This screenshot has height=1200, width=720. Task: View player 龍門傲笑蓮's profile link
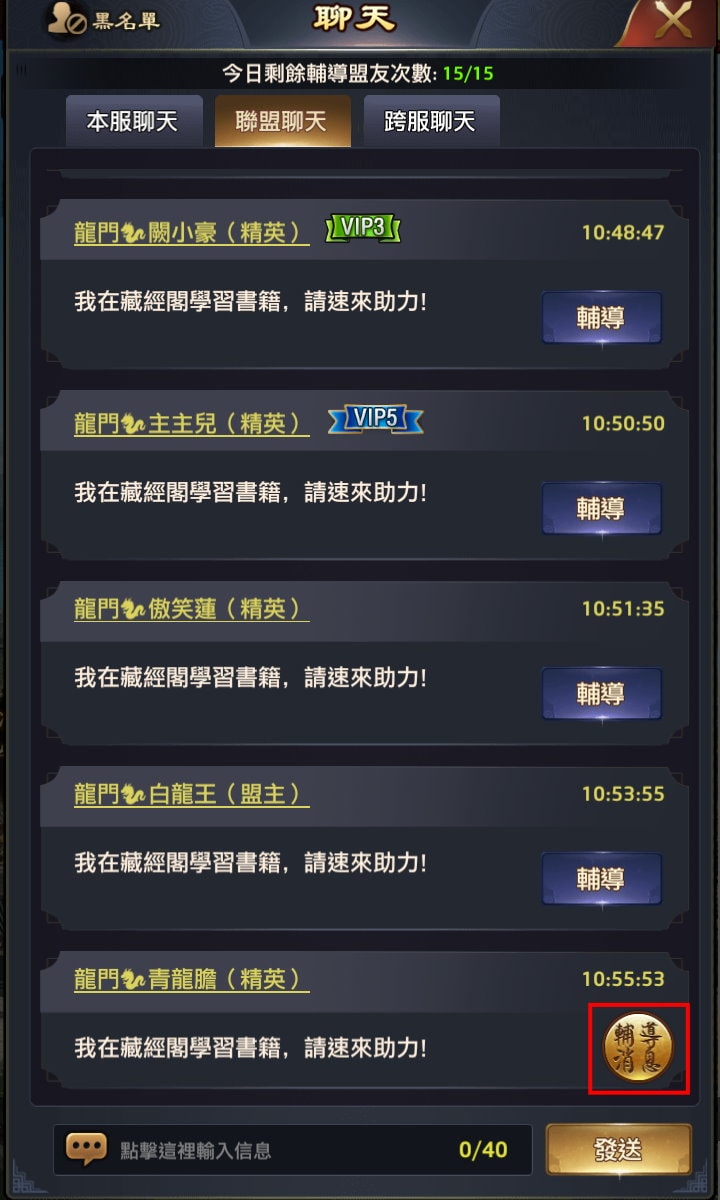[x=191, y=609]
